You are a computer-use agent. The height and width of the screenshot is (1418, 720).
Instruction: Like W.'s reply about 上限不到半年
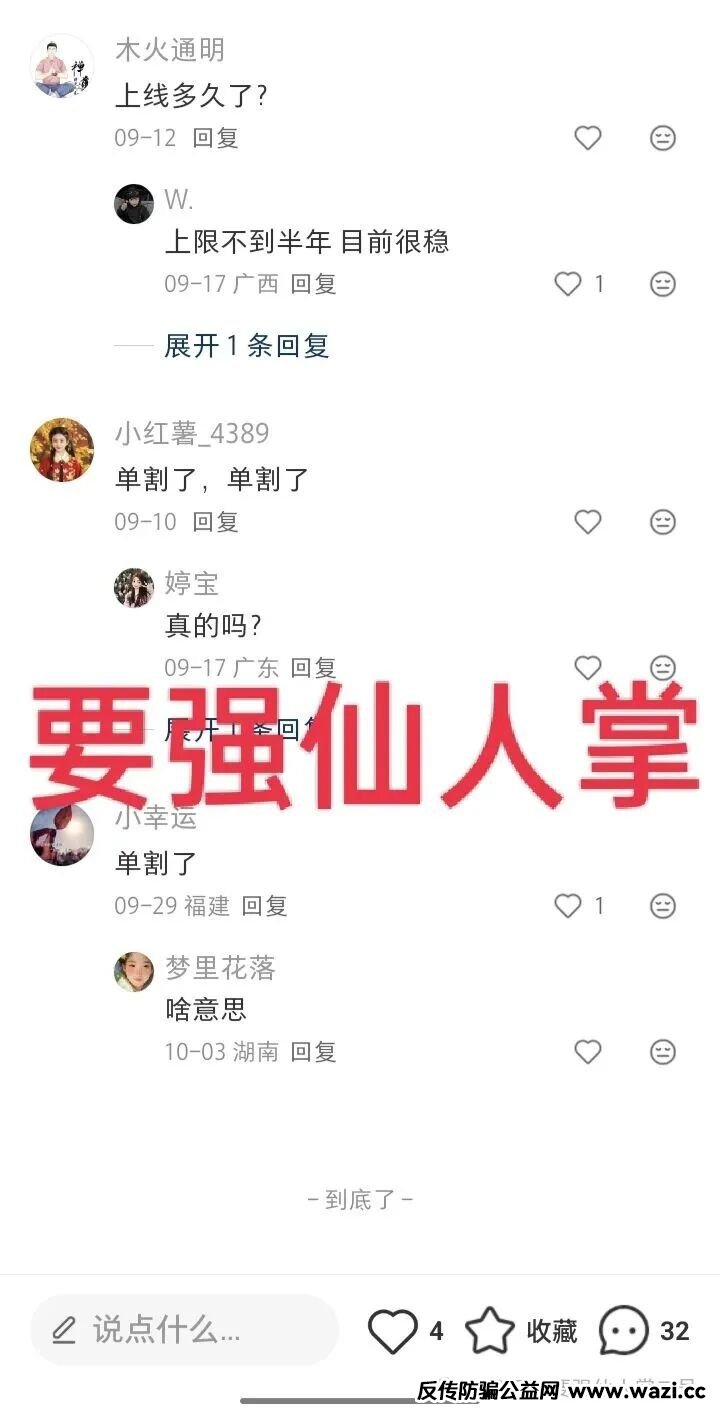(568, 284)
